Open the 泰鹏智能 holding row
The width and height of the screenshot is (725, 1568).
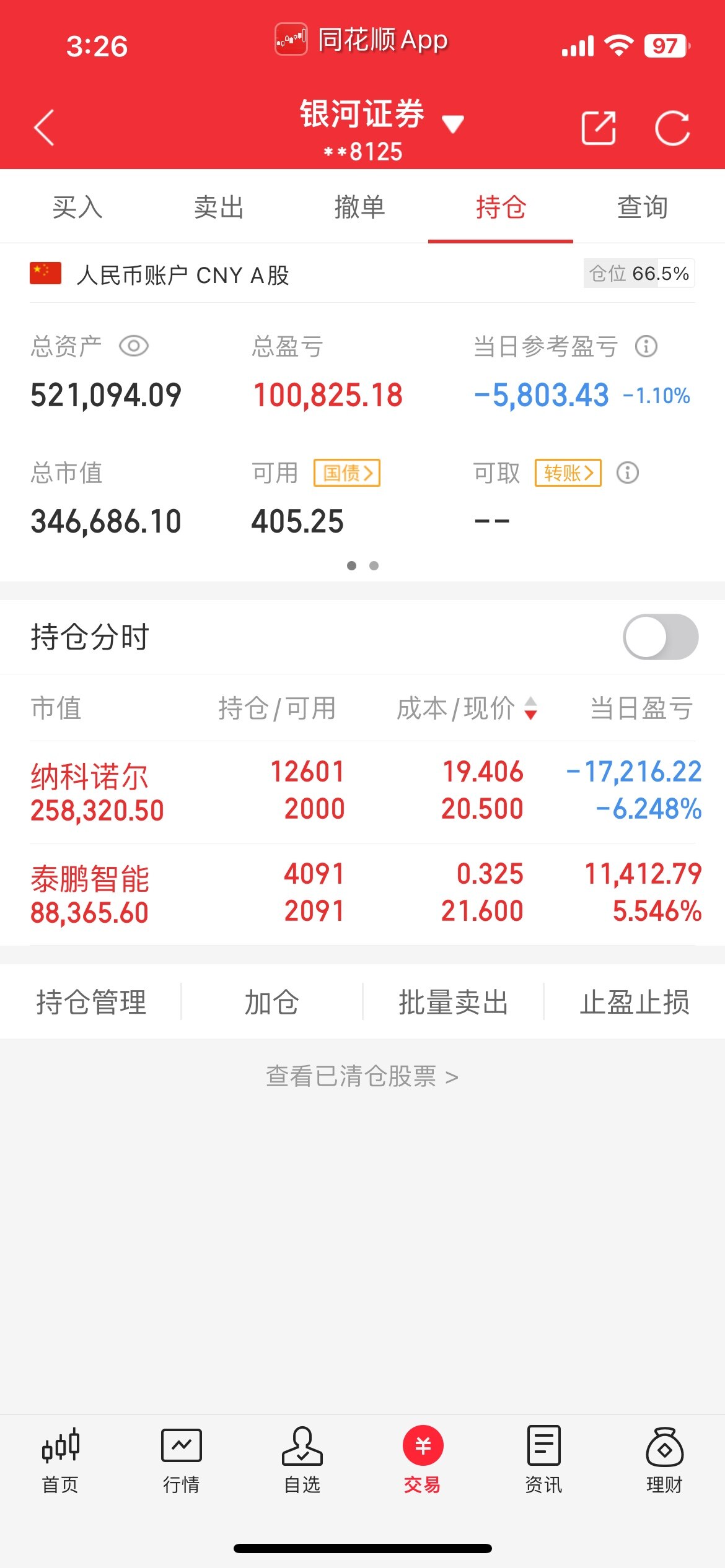(362, 894)
